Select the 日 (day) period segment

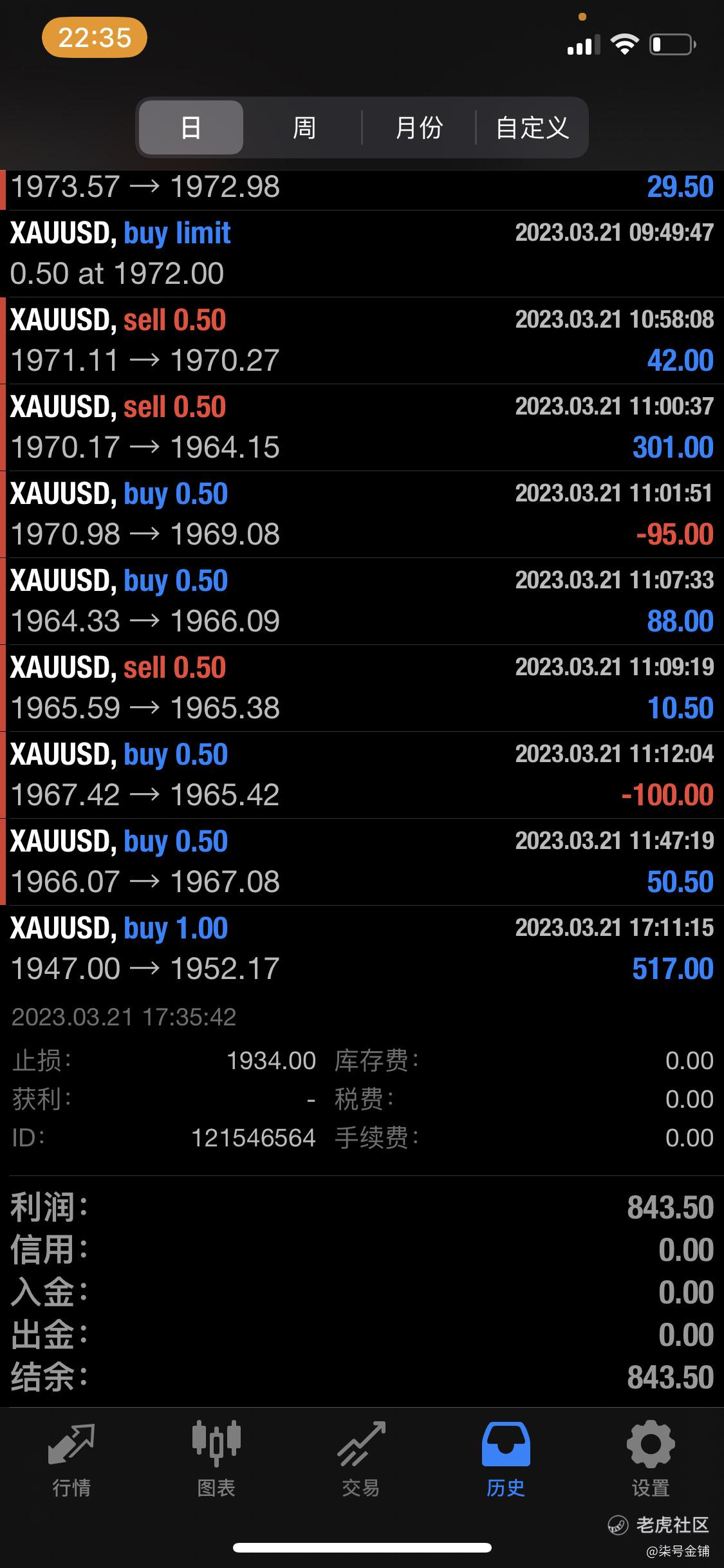191,127
